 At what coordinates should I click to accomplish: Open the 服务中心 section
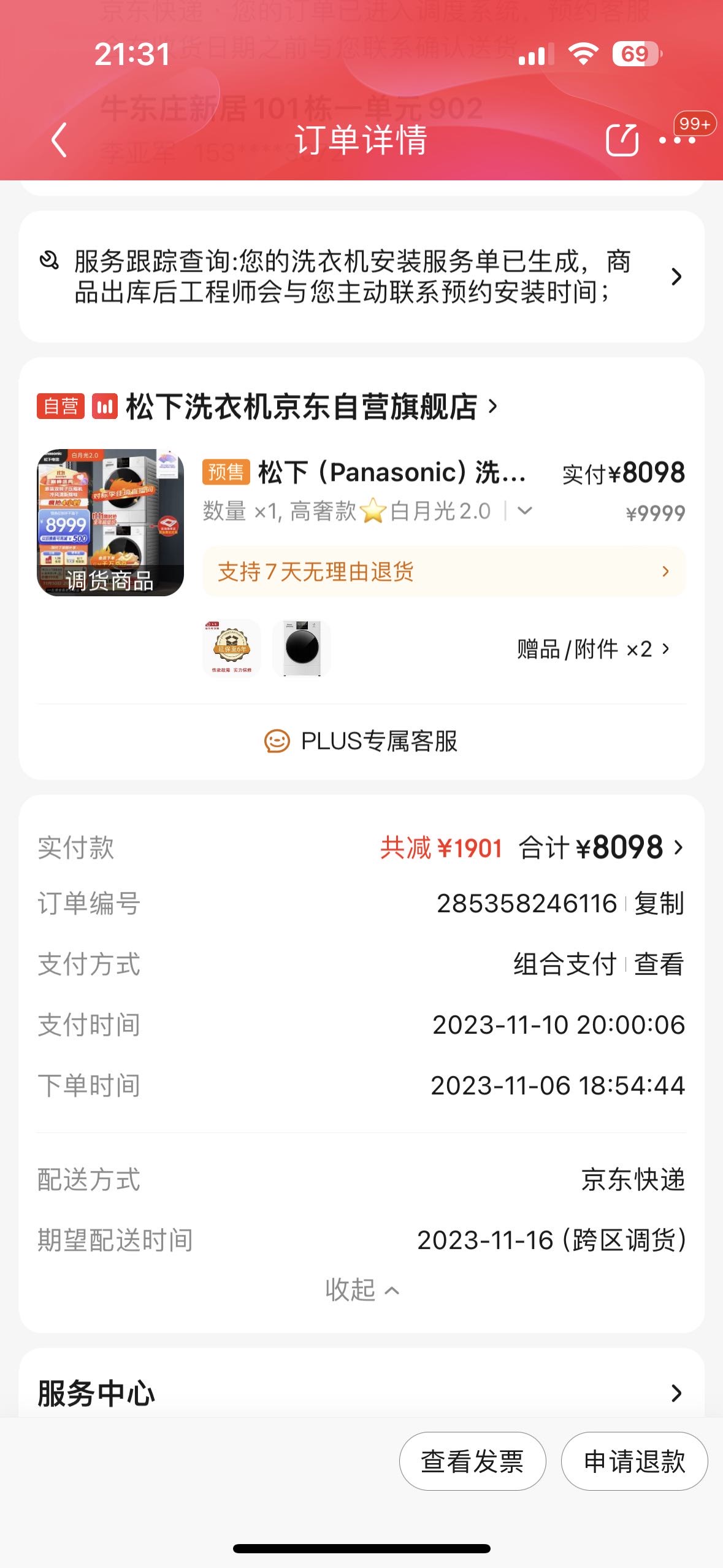[x=362, y=1393]
